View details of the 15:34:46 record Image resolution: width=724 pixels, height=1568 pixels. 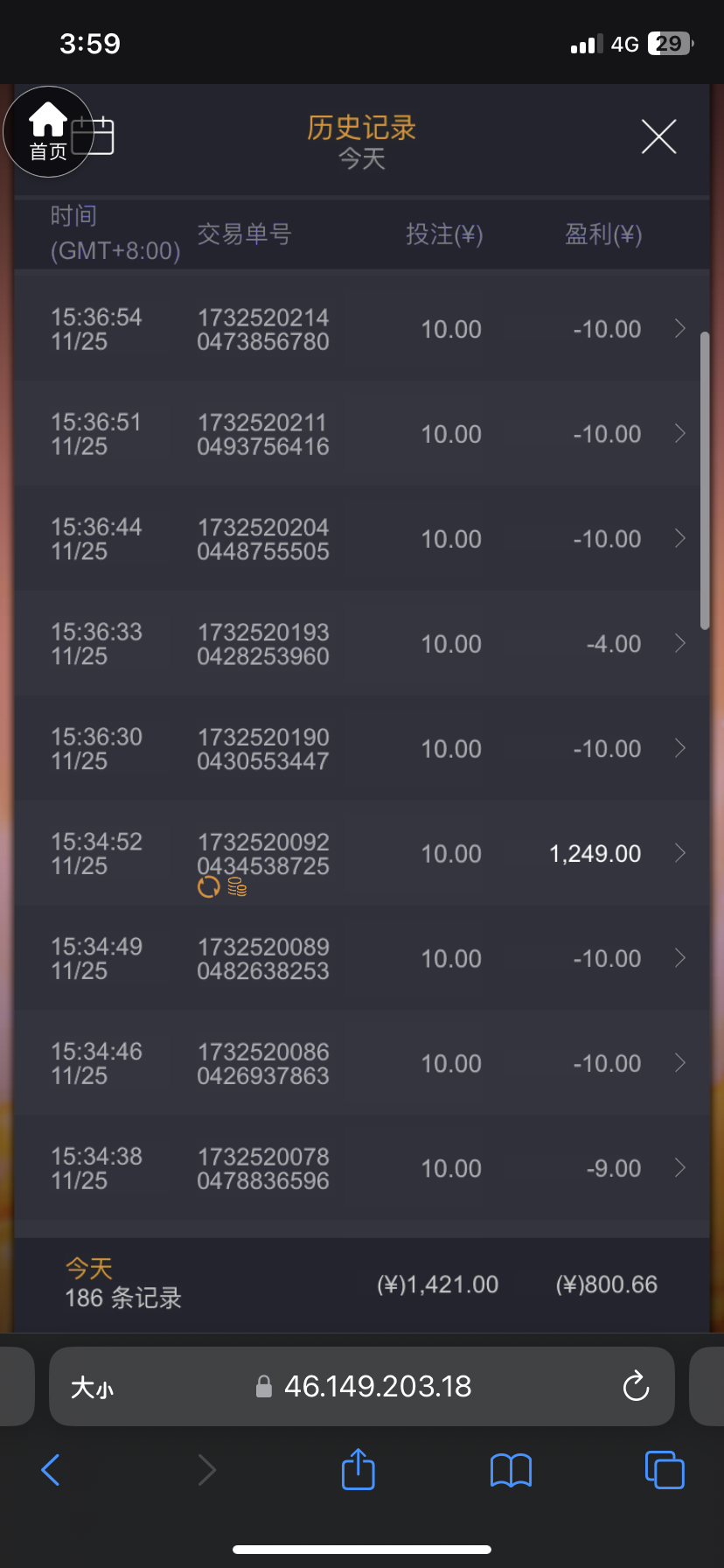click(362, 1064)
